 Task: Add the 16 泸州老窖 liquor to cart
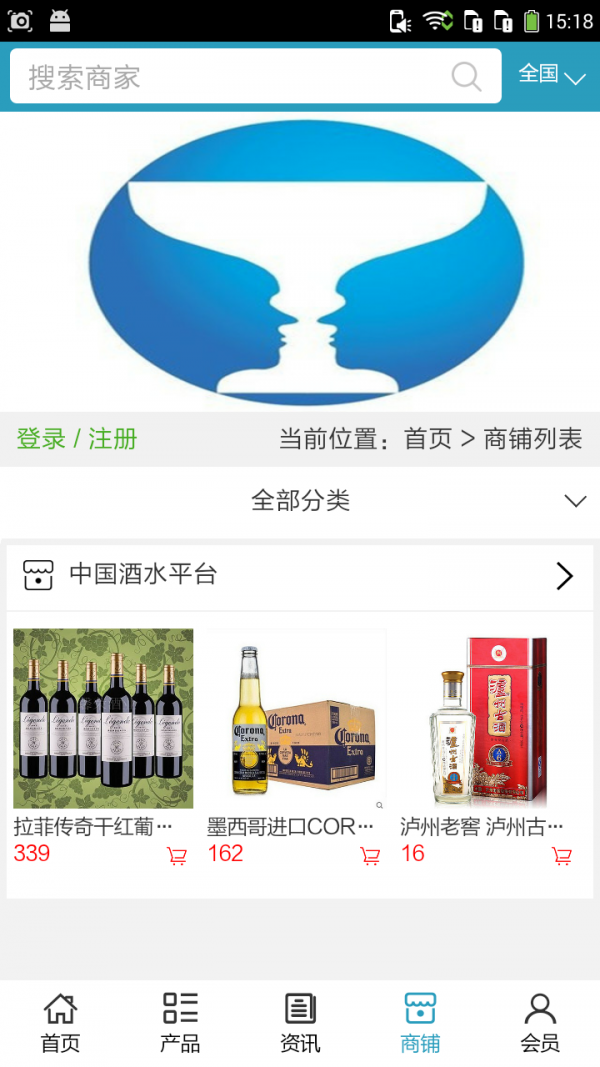(x=562, y=856)
